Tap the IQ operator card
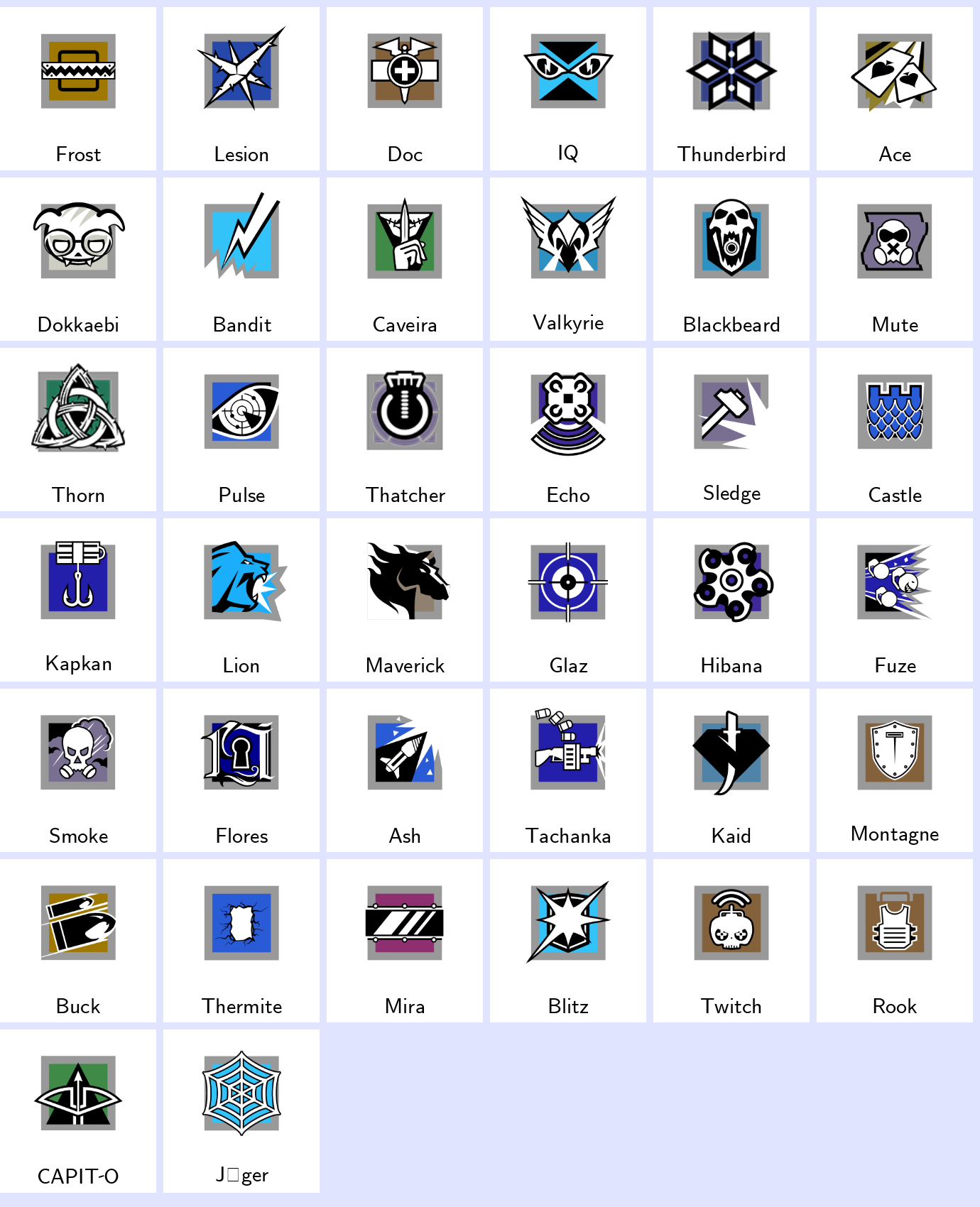This screenshot has width=980, height=1207. [x=568, y=89]
